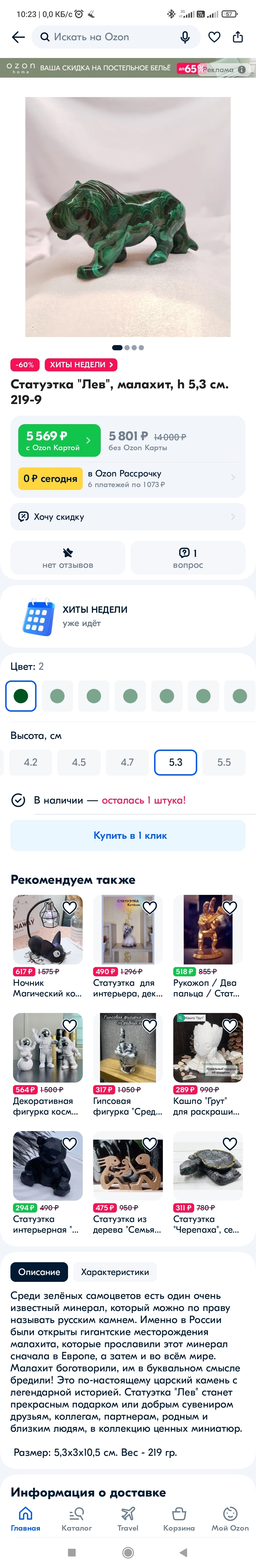Image resolution: width=256 pixels, height=1568 pixels.
Task: Share this product
Action: coord(238,37)
